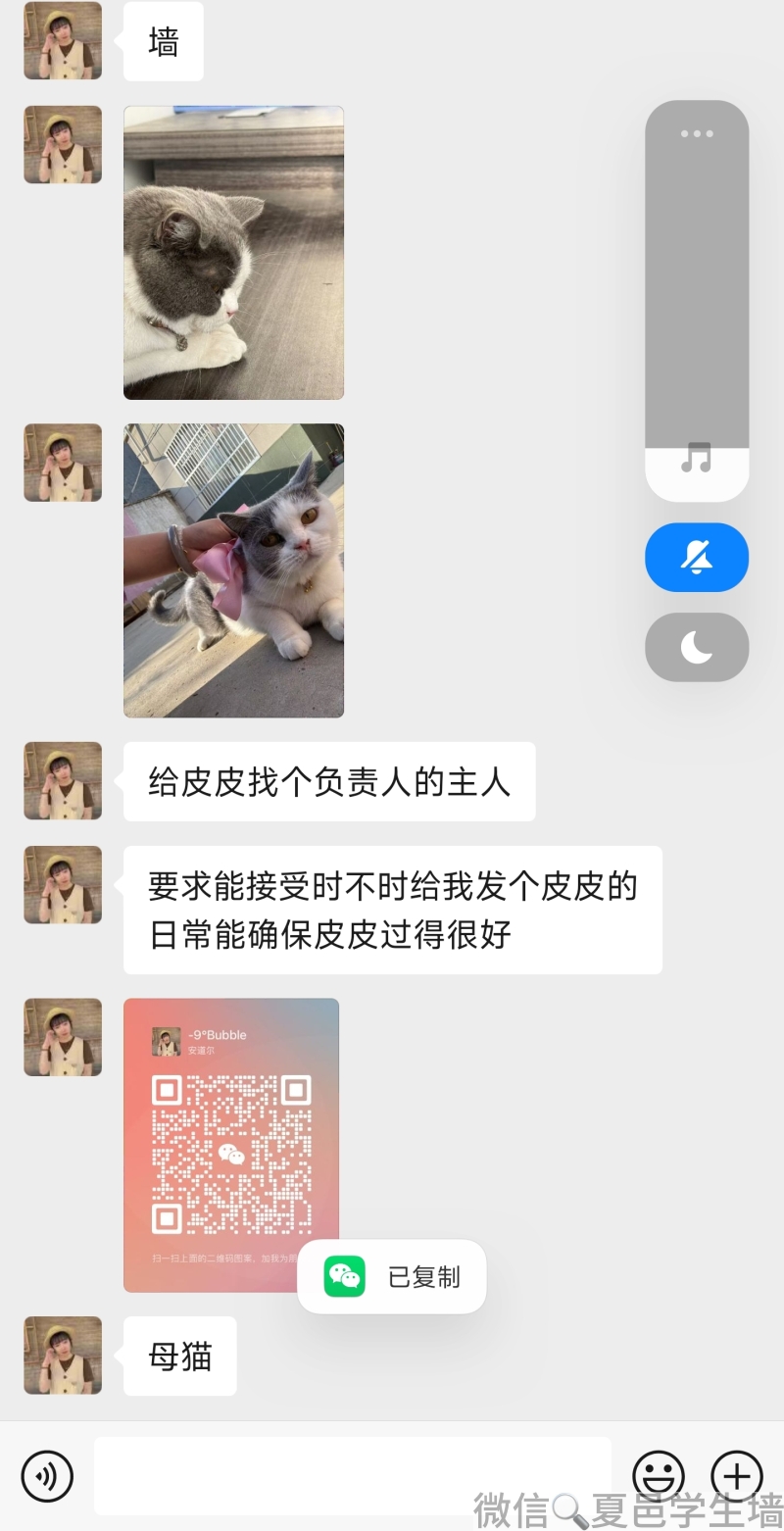View the gray cat lying on table photo
The image size is (784, 1531).
[233, 253]
